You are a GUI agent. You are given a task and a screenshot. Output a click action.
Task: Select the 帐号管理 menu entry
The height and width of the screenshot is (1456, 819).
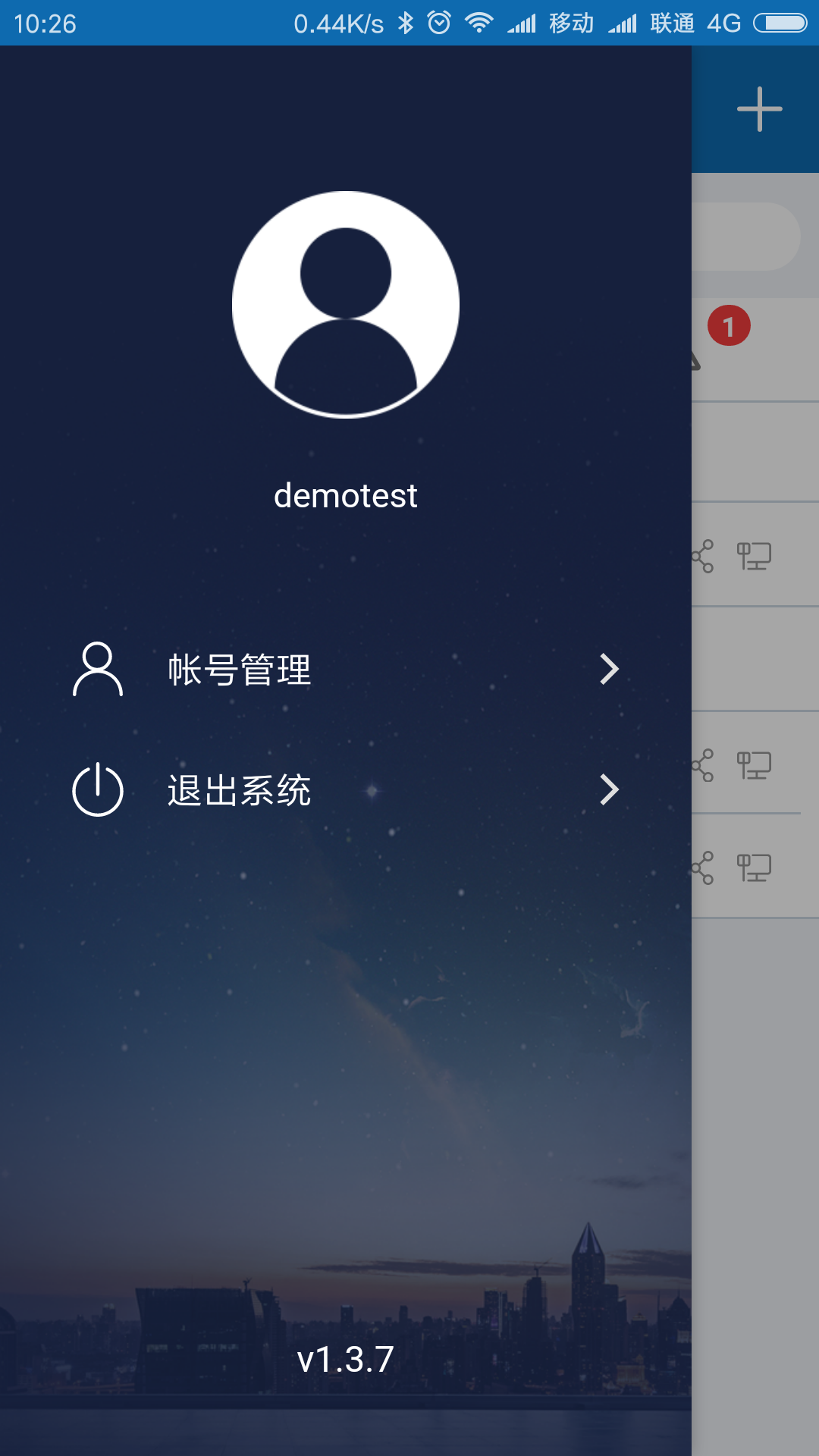tap(240, 669)
